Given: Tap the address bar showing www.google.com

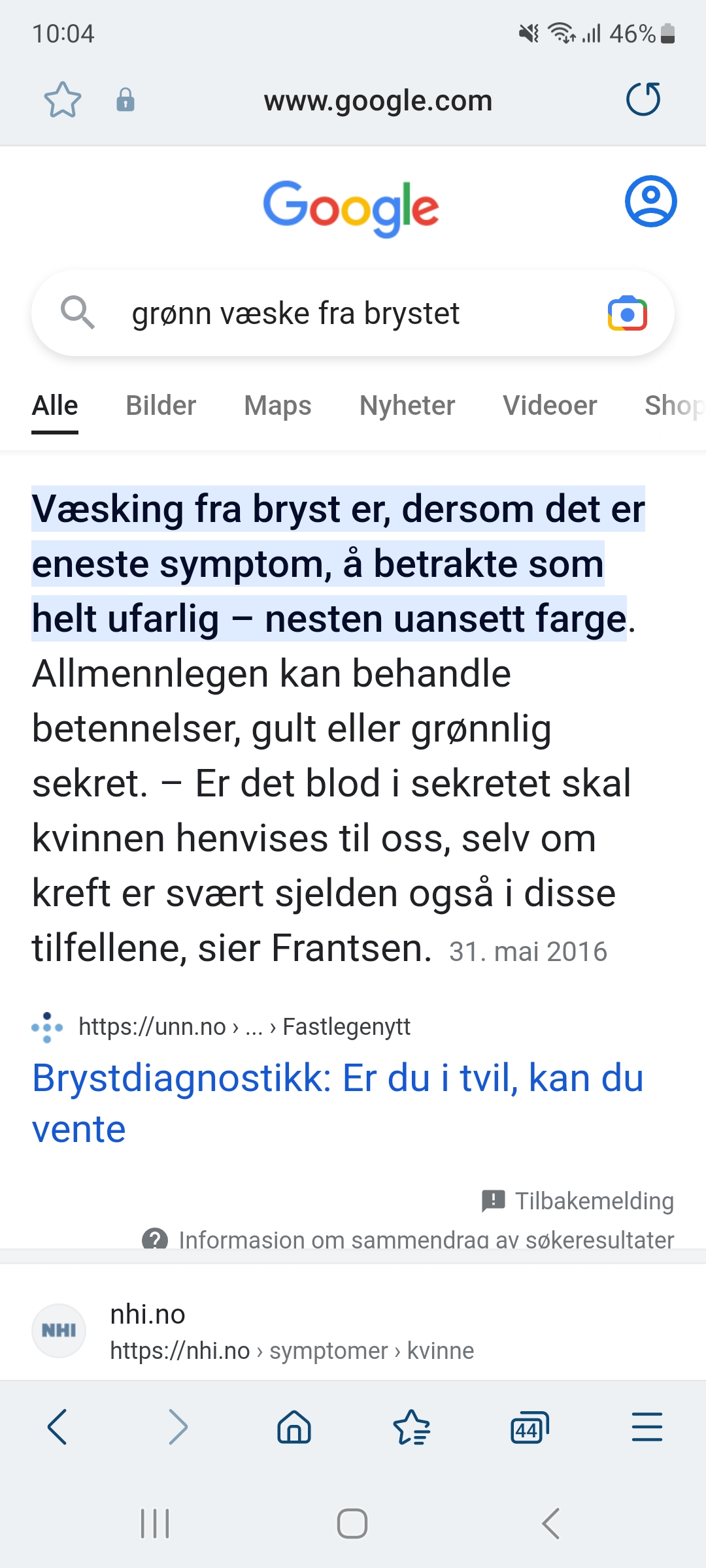Looking at the screenshot, I should 378,101.
